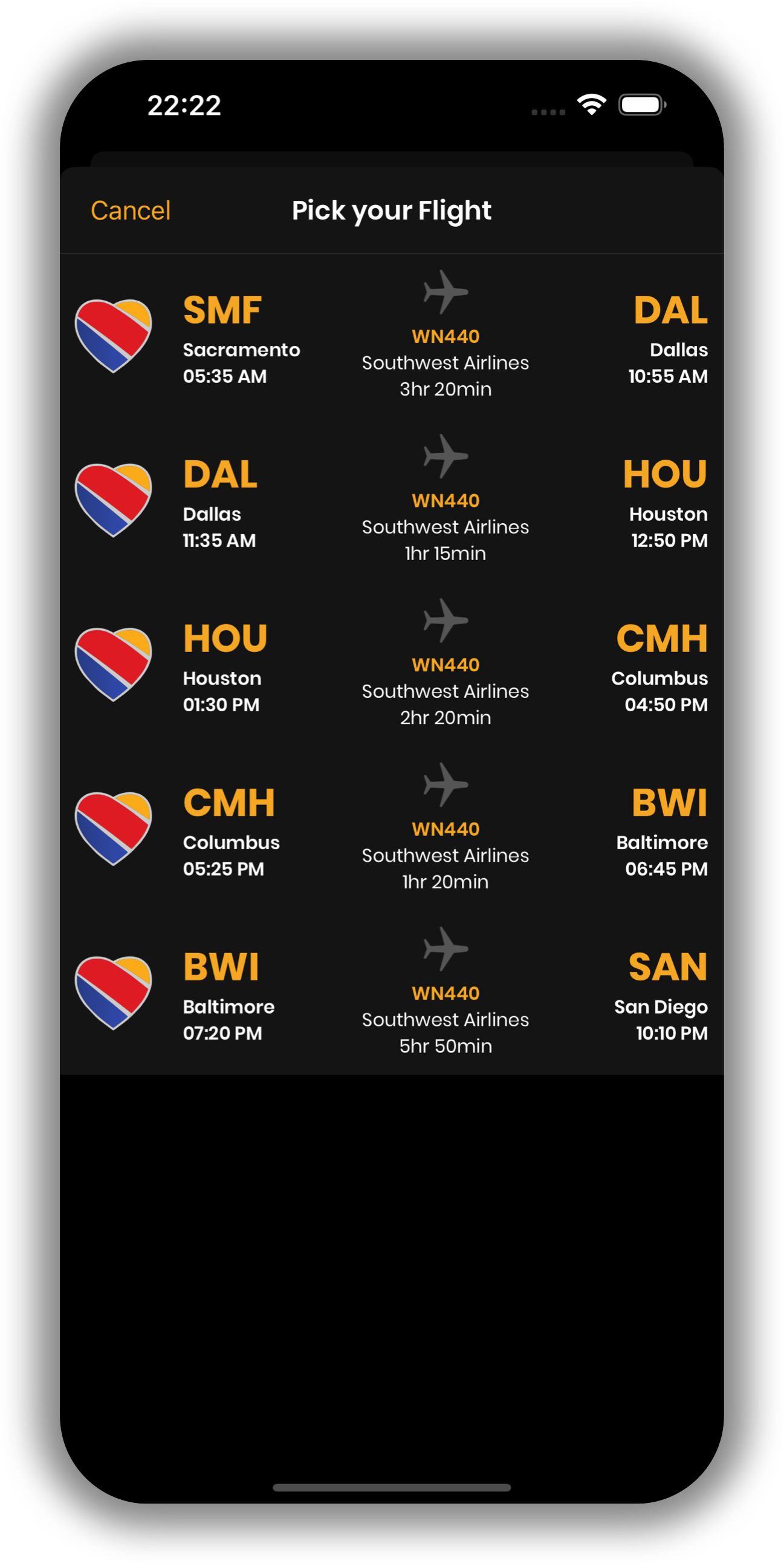784x1564 pixels.
Task: Choose the HOU to CMH flight
Action: pyautogui.click(x=391, y=664)
